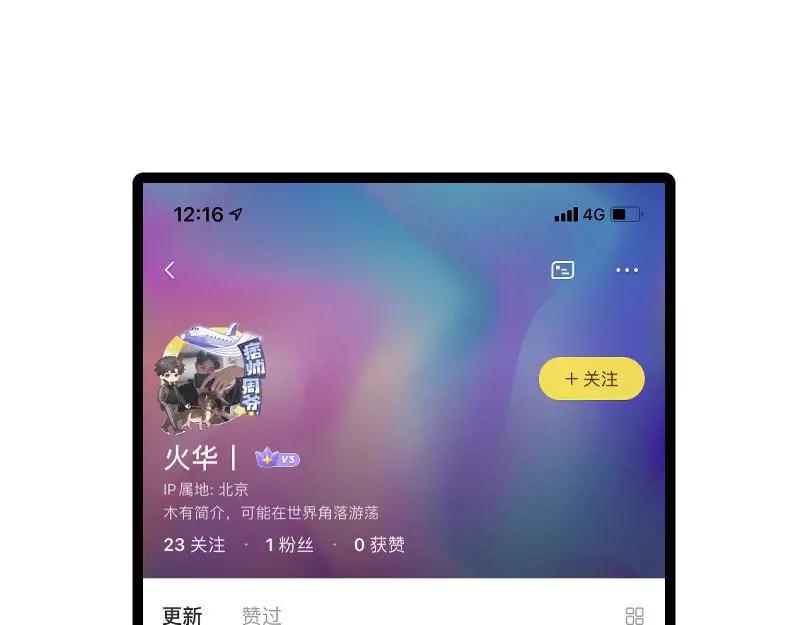Switch to the 更新 tab
This screenshot has height=625, width=800.
pyautogui.click(x=183, y=615)
